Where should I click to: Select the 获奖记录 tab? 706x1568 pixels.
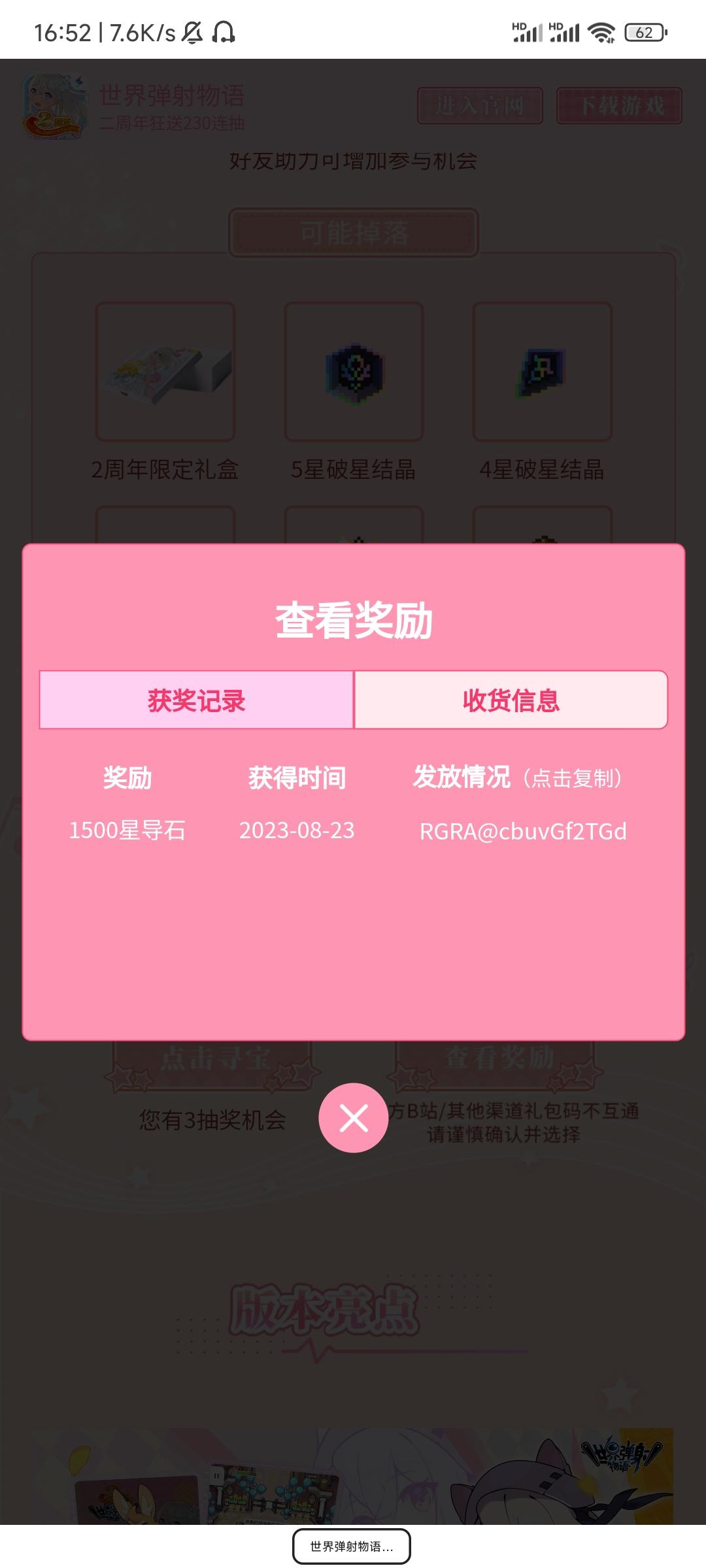point(196,699)
